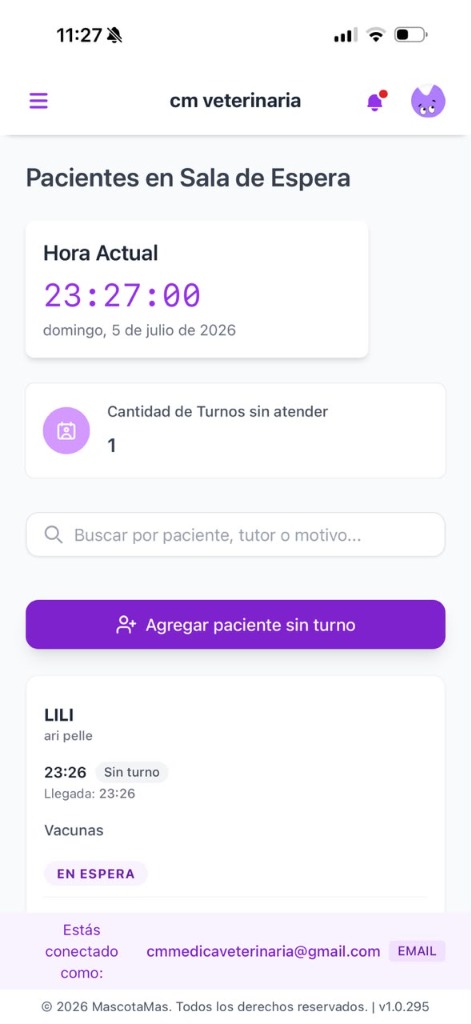Screen dimensions: 471x1024
Task: Tap Agregar paciente sin turno button
Action: [x=235, y=624]
